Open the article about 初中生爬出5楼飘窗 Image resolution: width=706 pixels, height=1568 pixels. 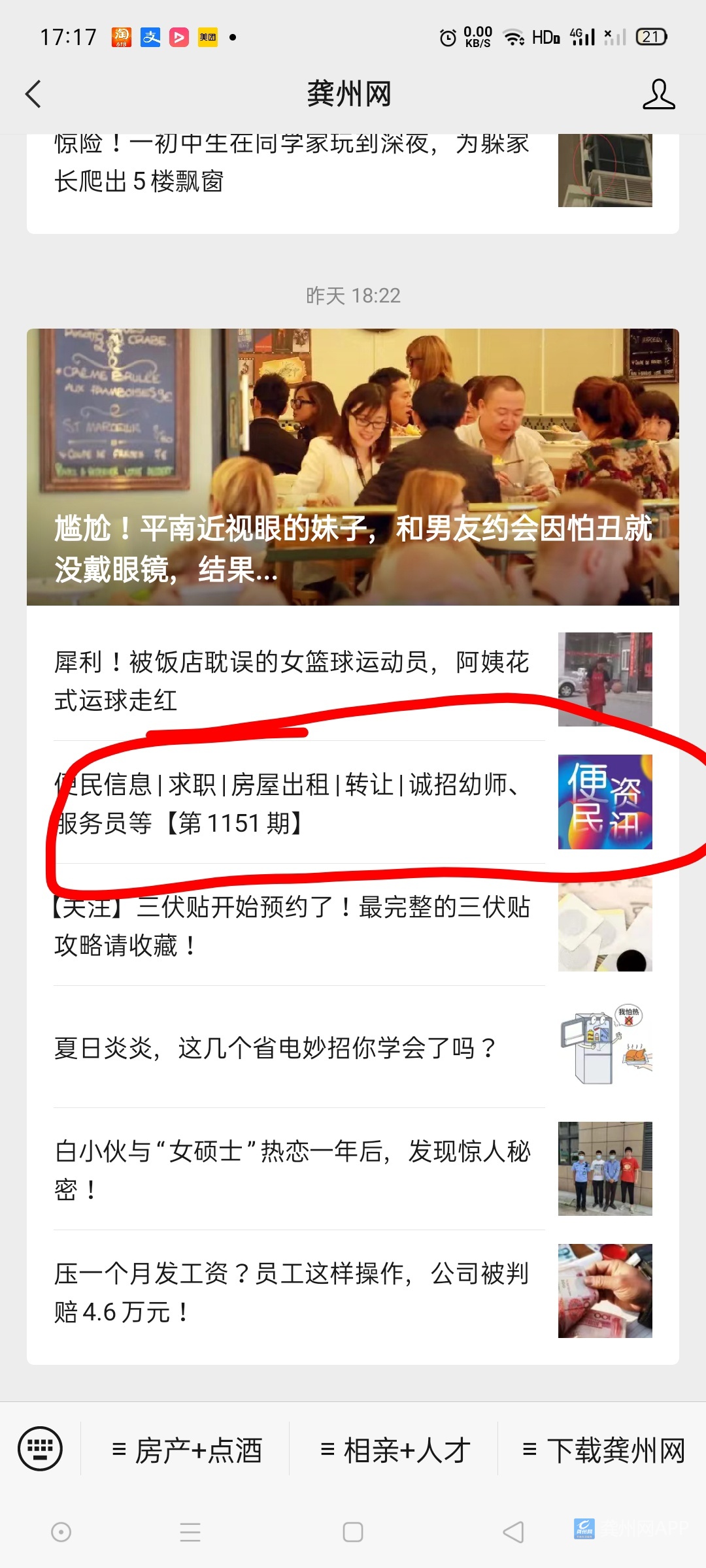(x=291, y=163)
